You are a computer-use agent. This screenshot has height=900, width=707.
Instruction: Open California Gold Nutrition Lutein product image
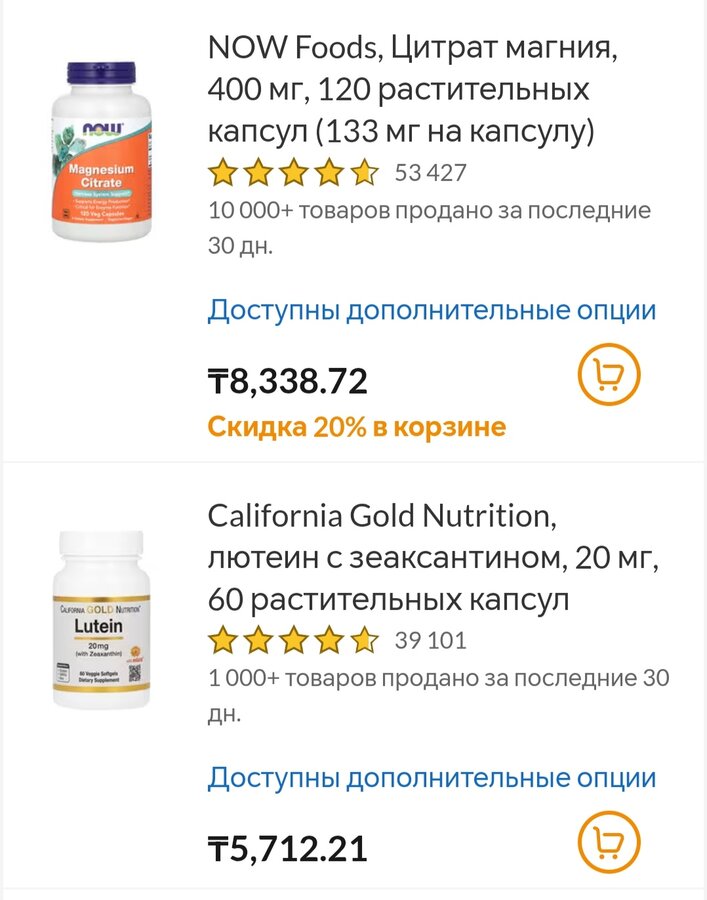[x=101, y=620]
